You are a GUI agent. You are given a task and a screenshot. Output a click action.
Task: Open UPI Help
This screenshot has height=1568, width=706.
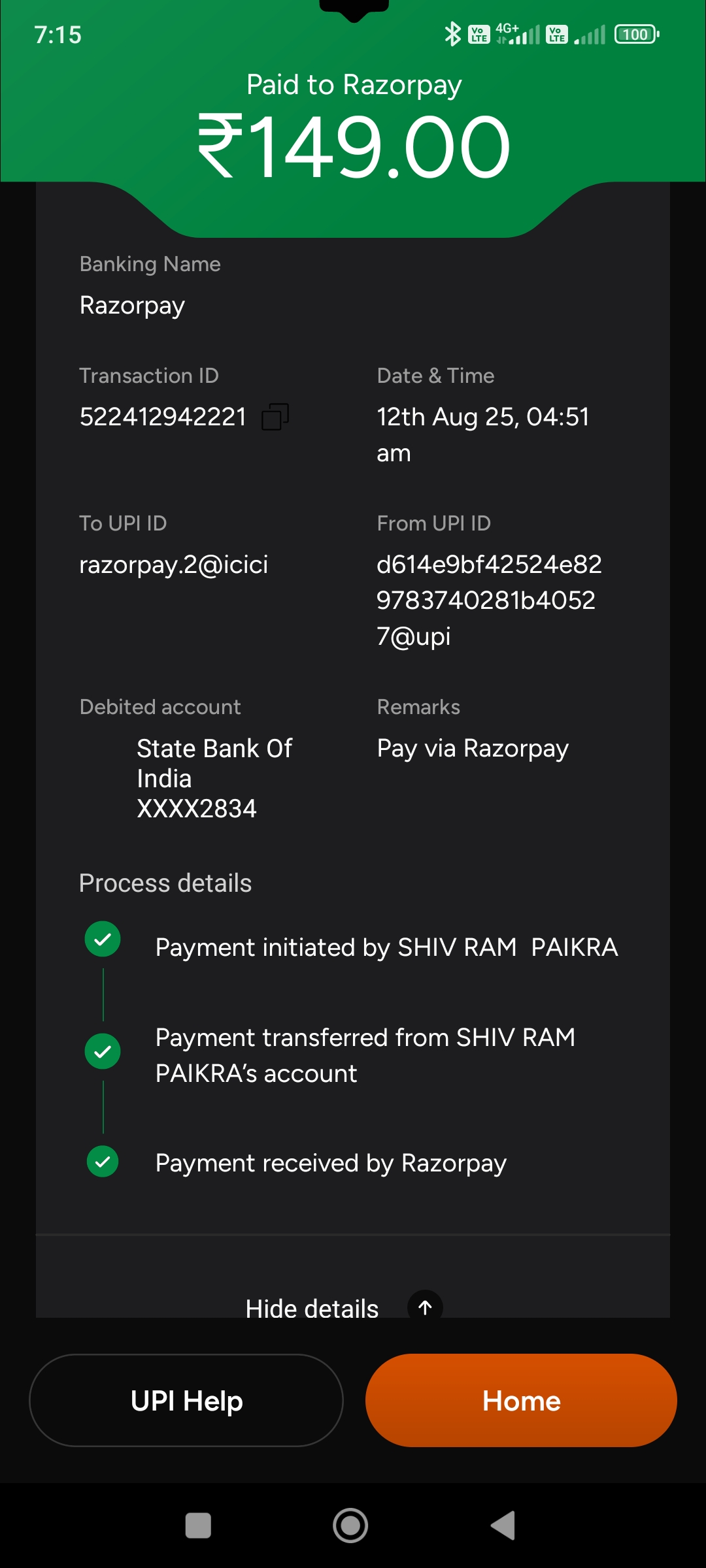(x=186, y=1400)
